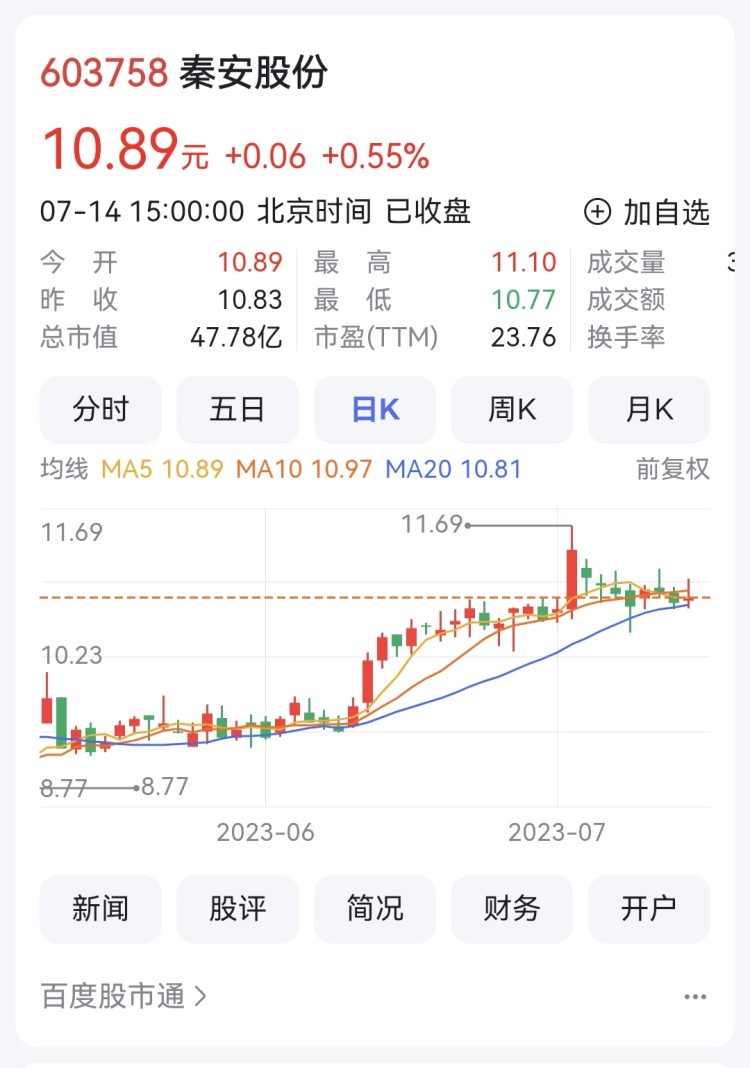Viewport: 750px width, 1068px height.
Task: Switch to the 分时 intraday tab
Action: click(x=100, y=408)
